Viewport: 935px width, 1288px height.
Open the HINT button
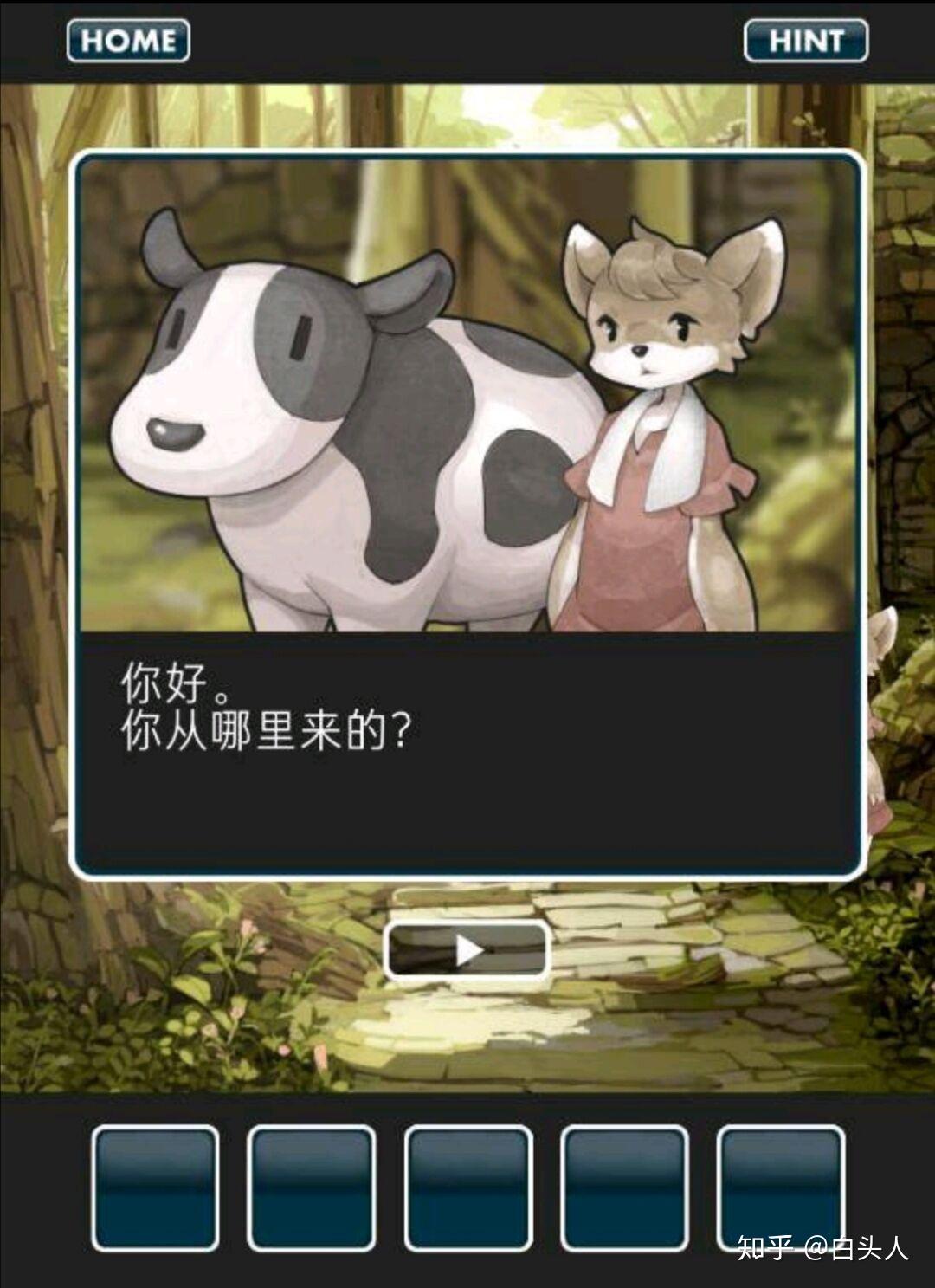tap(805, 41)
